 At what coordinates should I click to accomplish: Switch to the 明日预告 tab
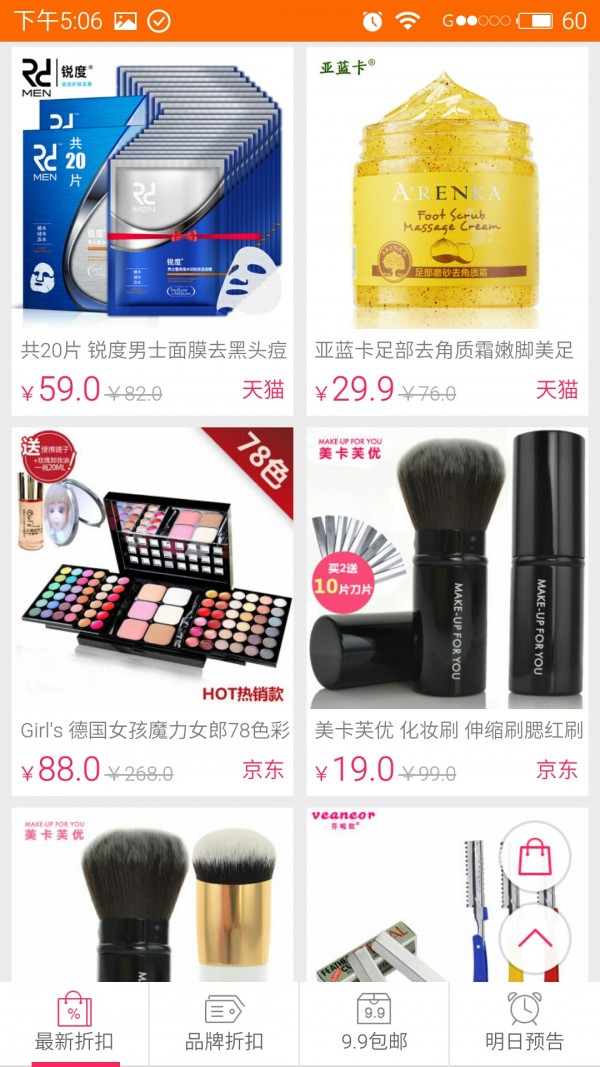pyautogui.click(x=524, y=1024)
